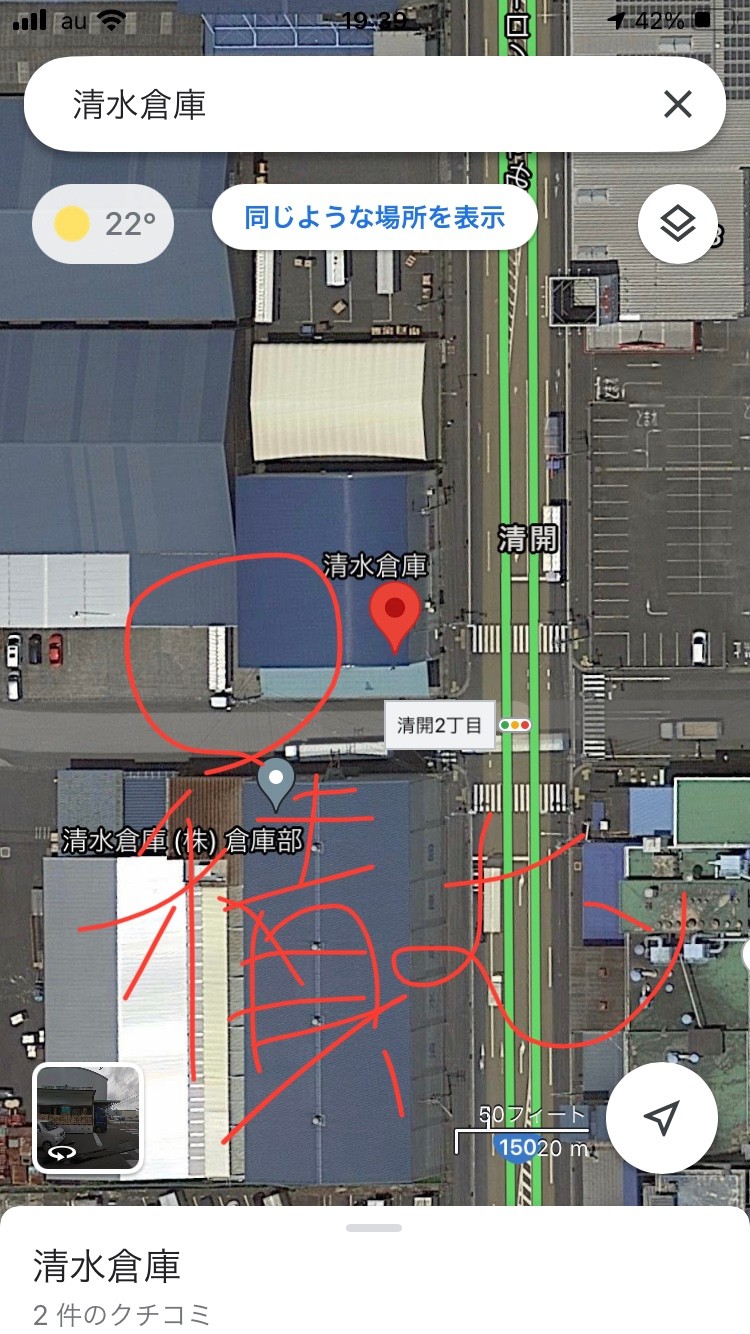Image resolution: width=750 pixels, height=1334 pixels.
Task: Open the 22° weather chip
Action: tap(103, 224)
